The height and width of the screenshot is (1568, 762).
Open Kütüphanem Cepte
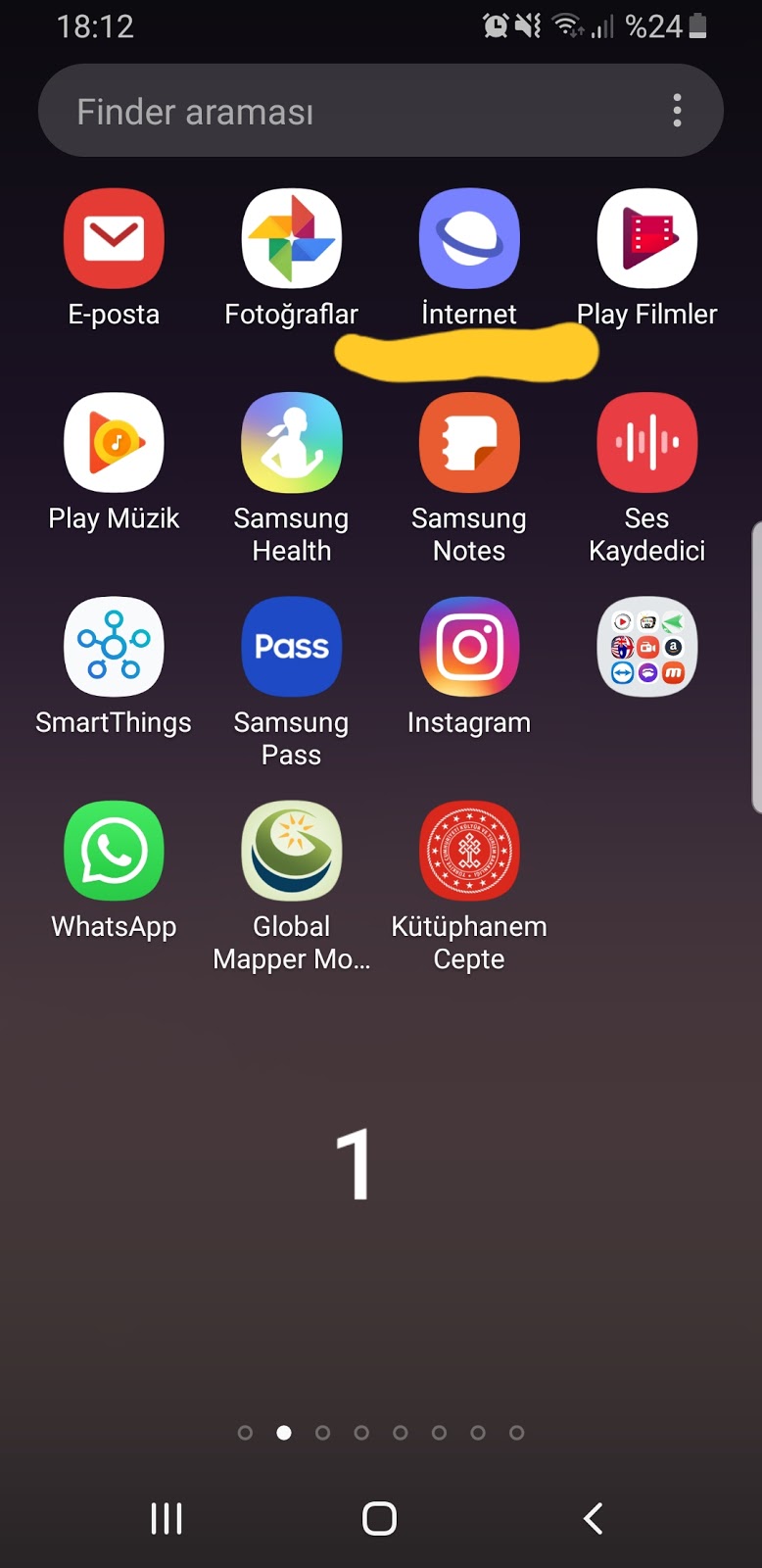tap(469, 851)
